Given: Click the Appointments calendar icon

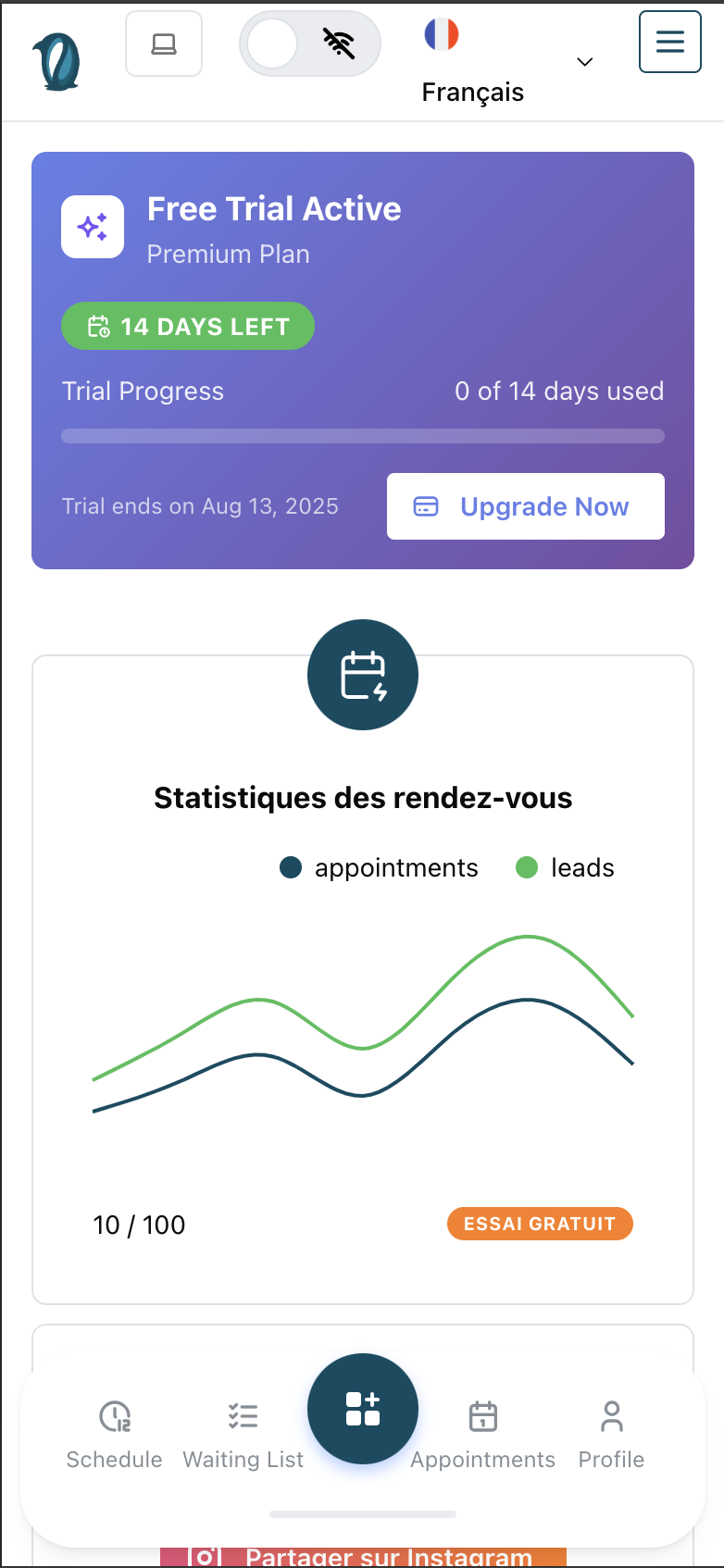Looking at the screenshot, I should coord(482,1415).
